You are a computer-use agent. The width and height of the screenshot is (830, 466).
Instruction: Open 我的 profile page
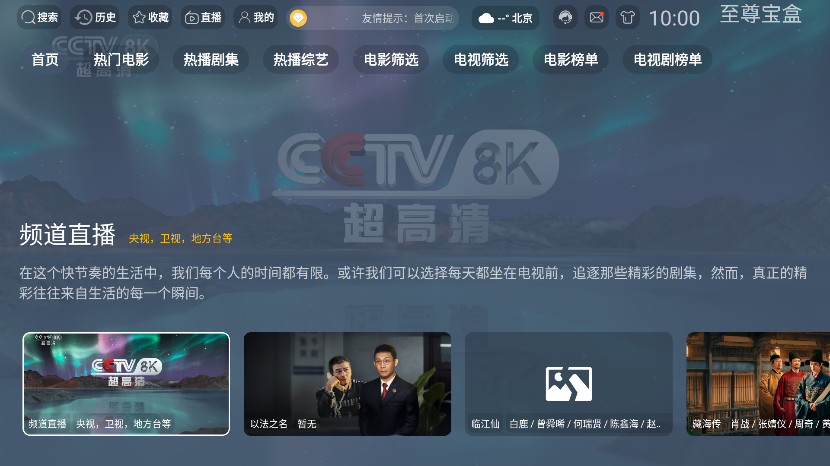click(256, 18)
